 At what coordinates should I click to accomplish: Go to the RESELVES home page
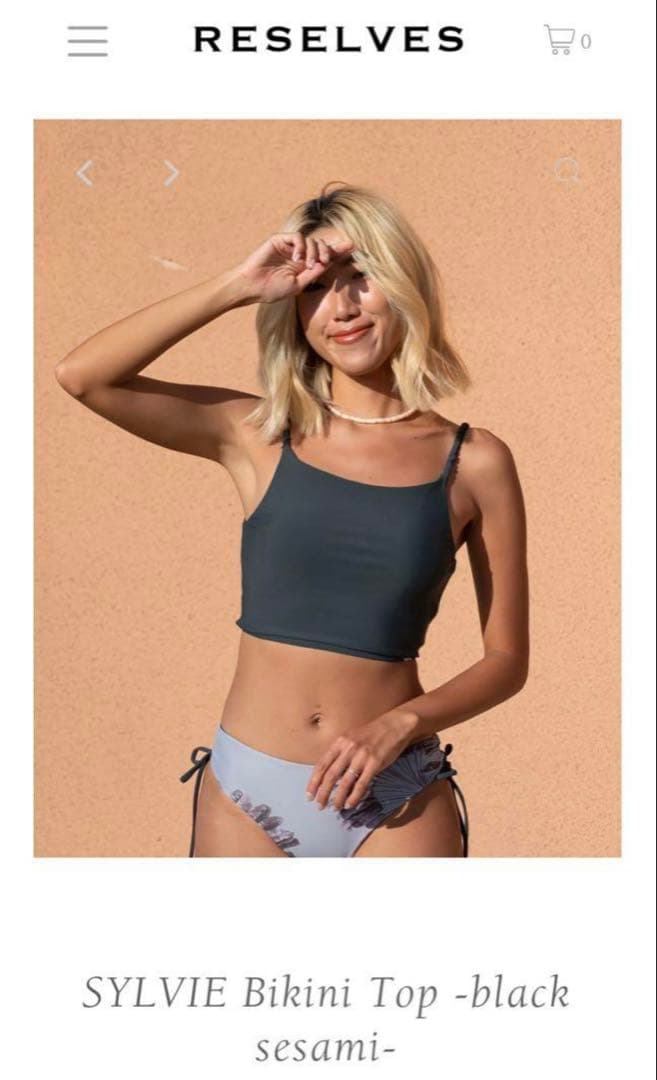[329, 40]
